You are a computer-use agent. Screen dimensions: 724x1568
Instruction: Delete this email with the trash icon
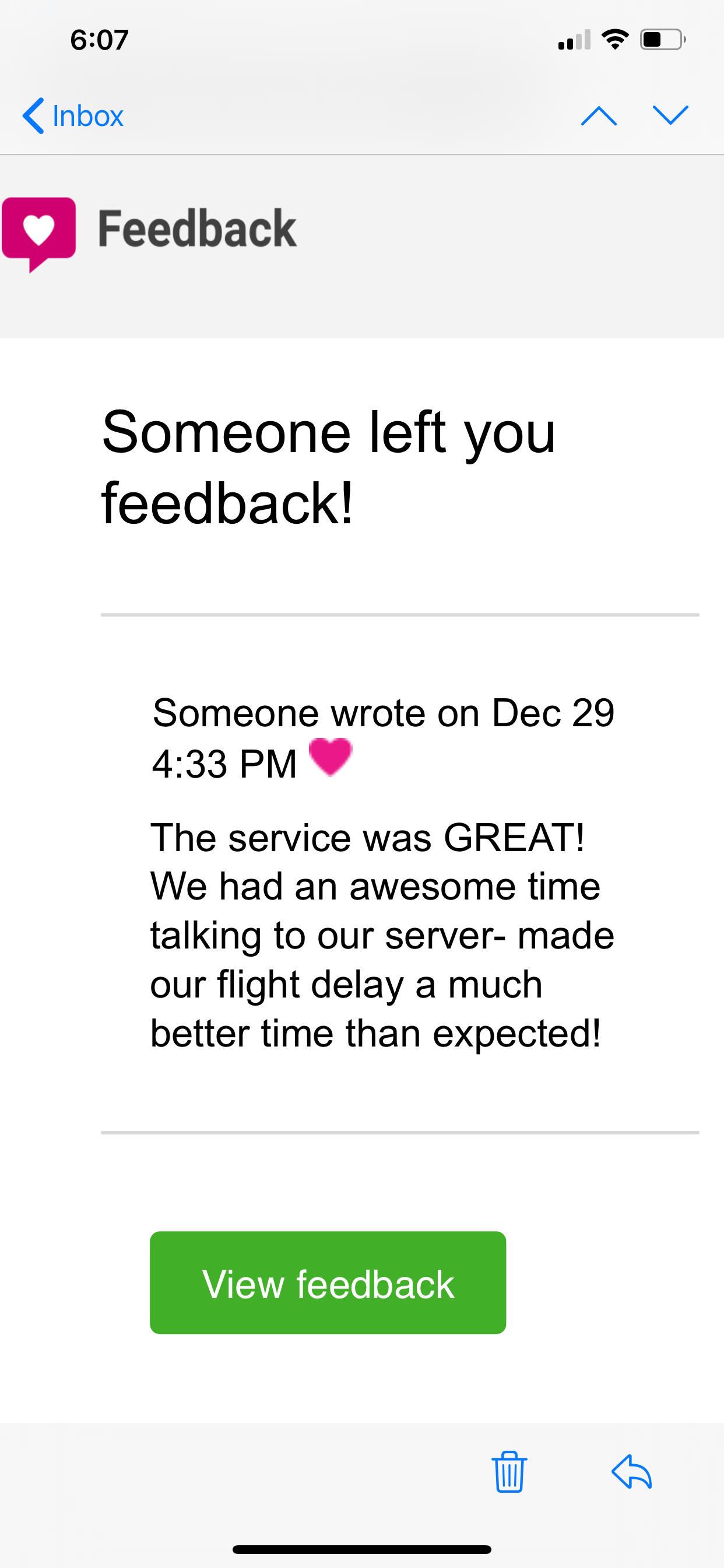click(509, 1472)
